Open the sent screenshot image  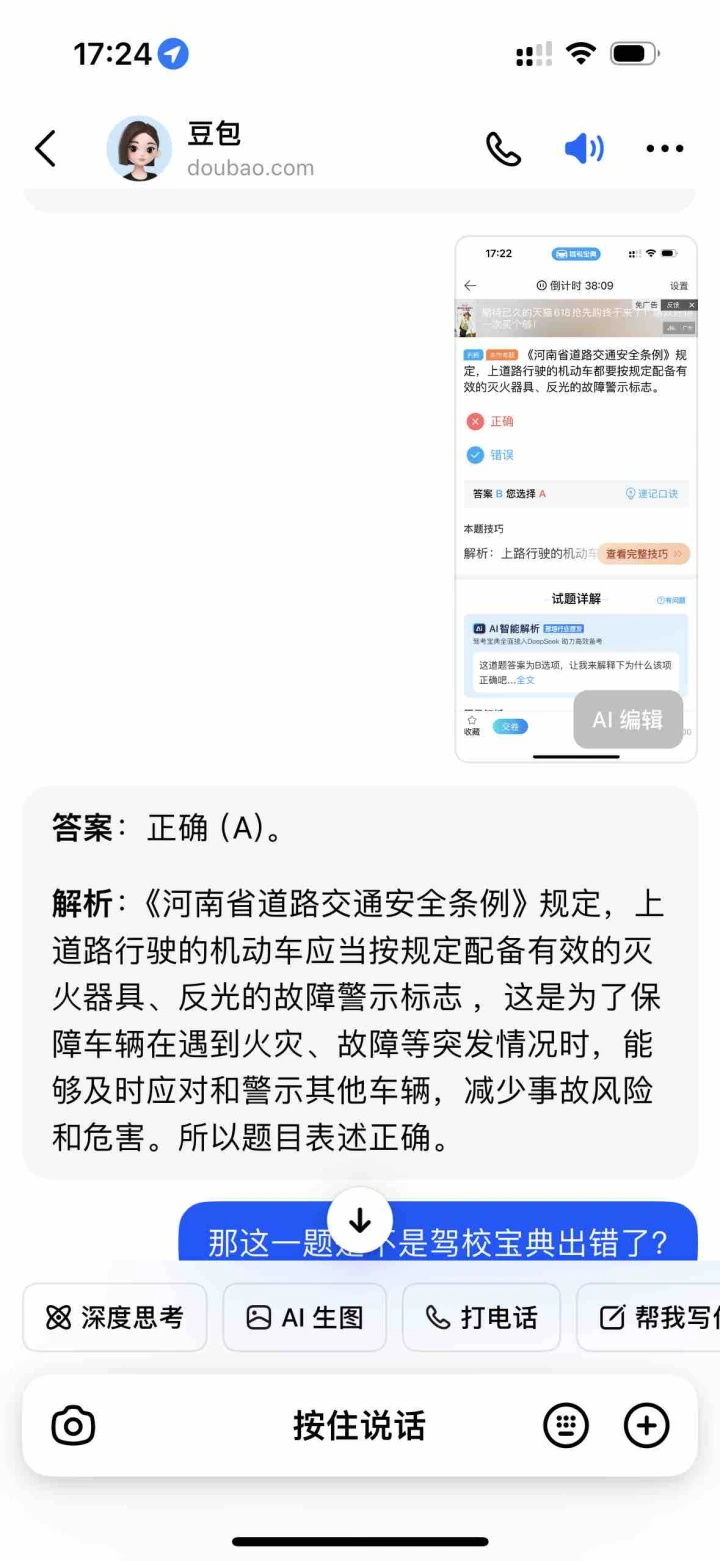[x=576, y=499]
